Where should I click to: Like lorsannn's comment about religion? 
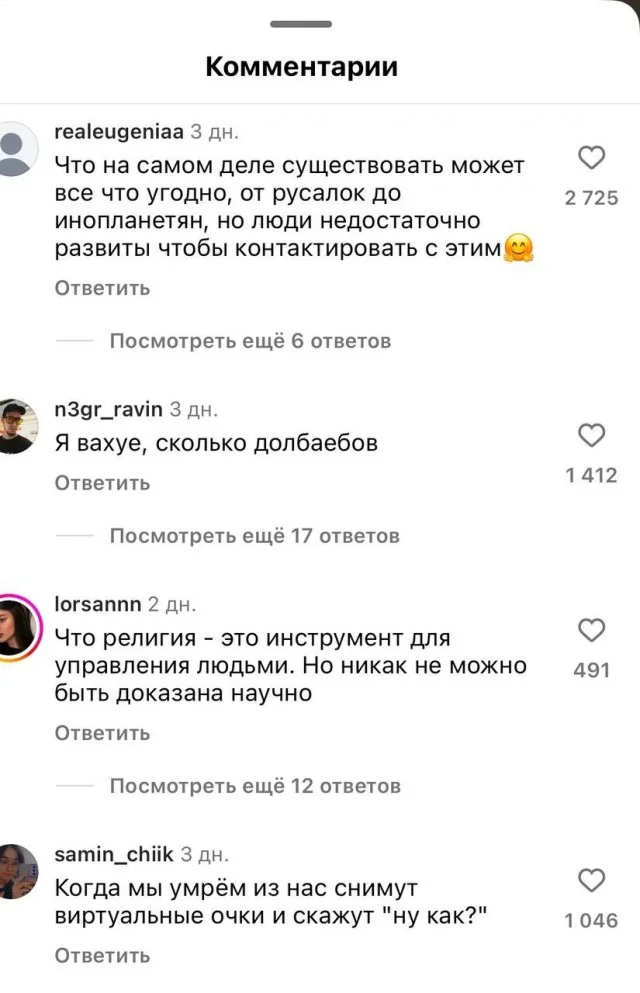592,629
